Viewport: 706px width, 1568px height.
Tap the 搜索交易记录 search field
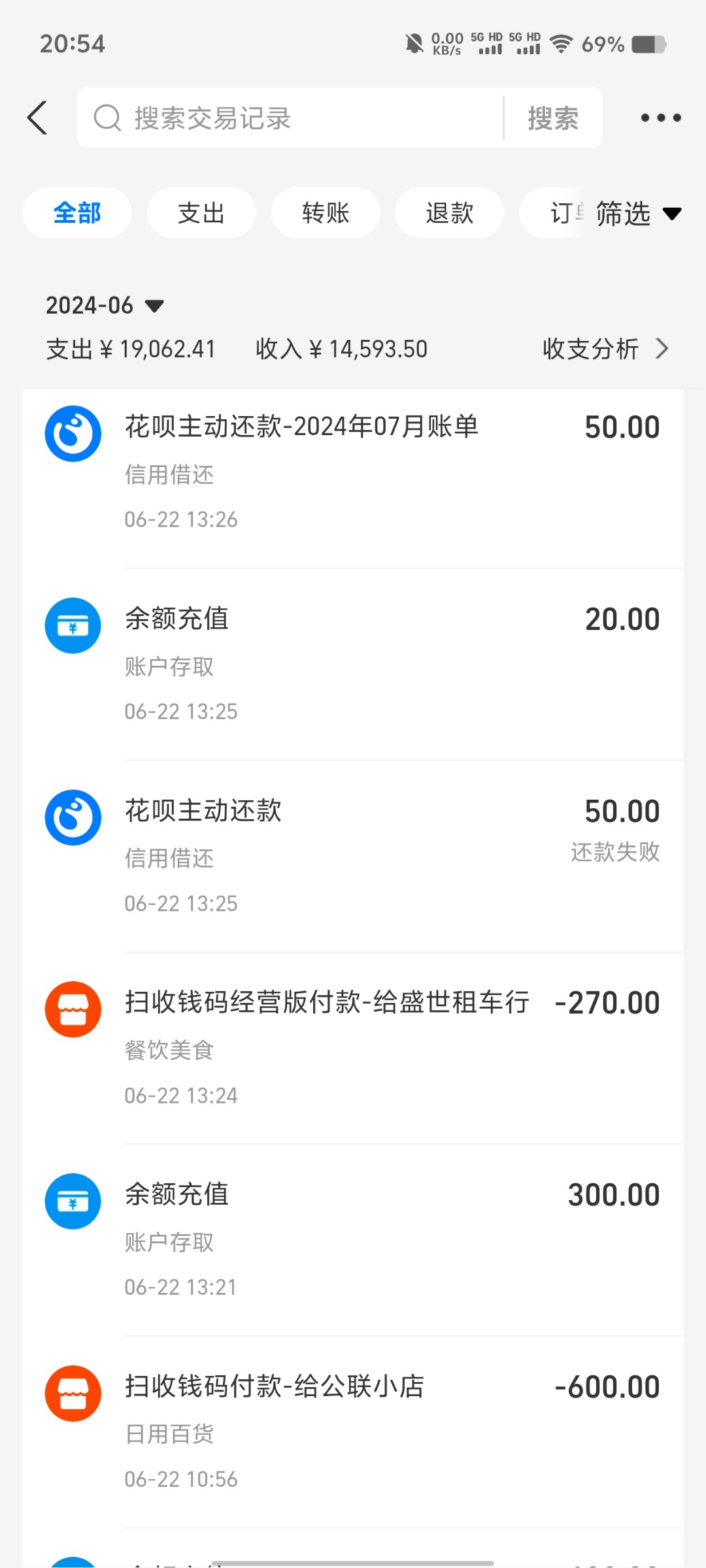pyautogui.click(x=290, y=118)
